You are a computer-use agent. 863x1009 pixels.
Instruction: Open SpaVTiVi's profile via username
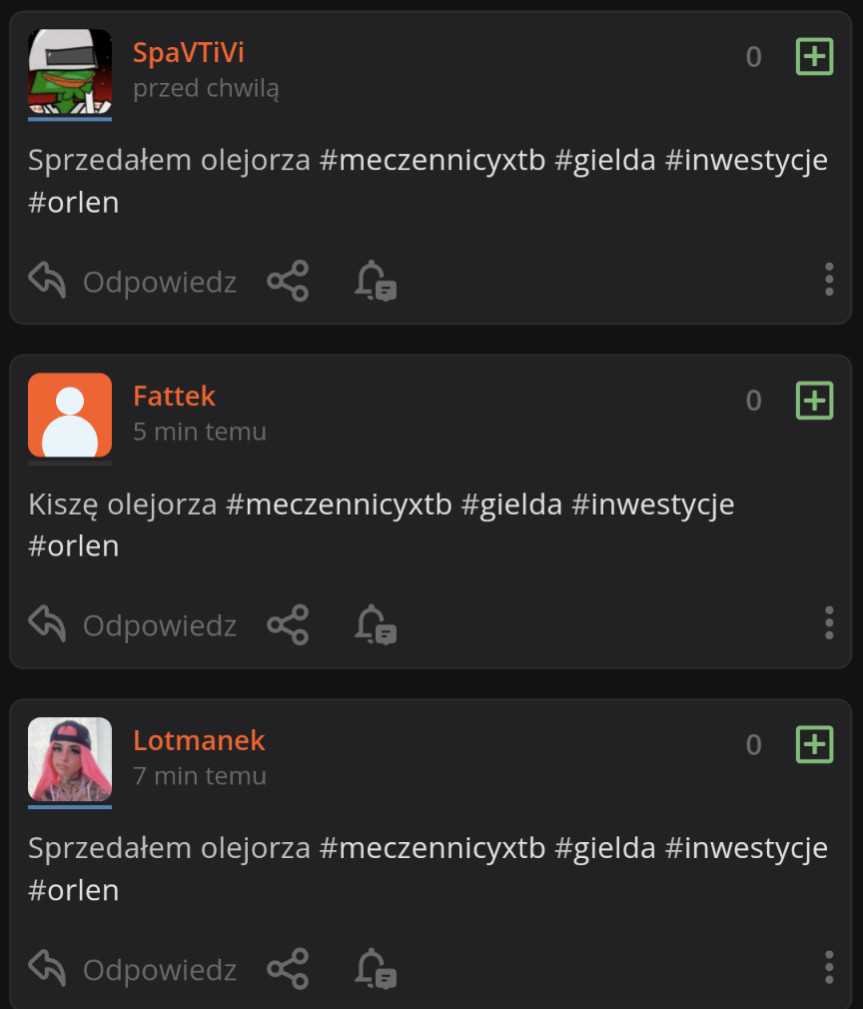[188, 52]
